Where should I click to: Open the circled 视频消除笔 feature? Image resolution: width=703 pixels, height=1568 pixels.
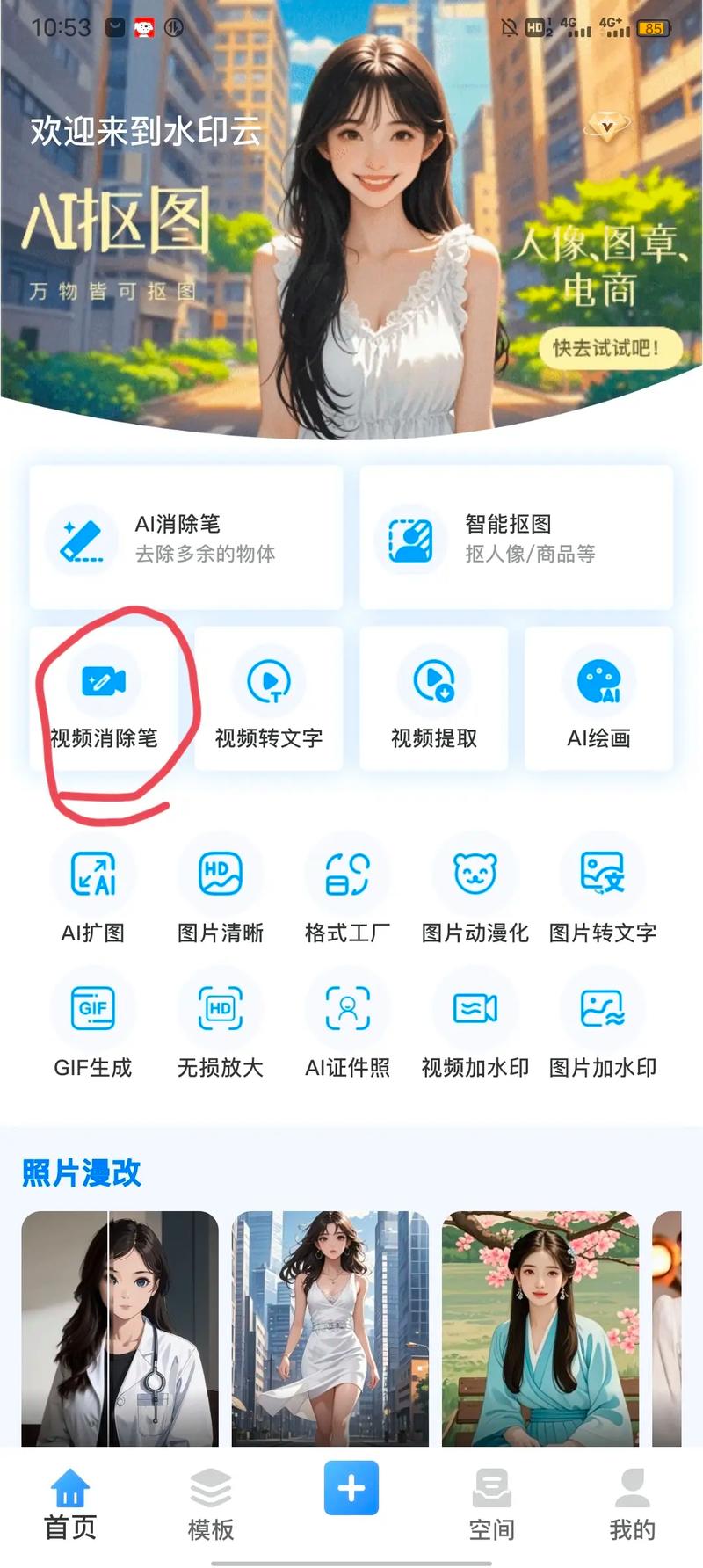click(105, 699)
